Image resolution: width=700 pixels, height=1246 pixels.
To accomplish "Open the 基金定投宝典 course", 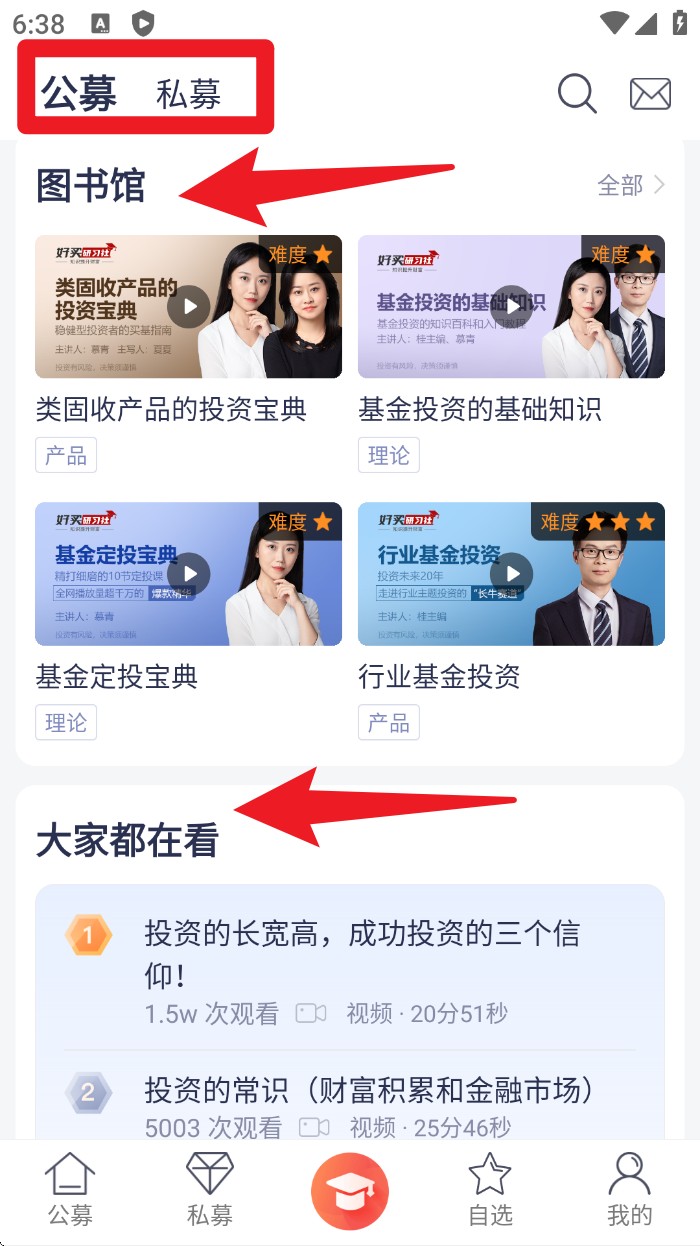I will (x=188, y=574).
